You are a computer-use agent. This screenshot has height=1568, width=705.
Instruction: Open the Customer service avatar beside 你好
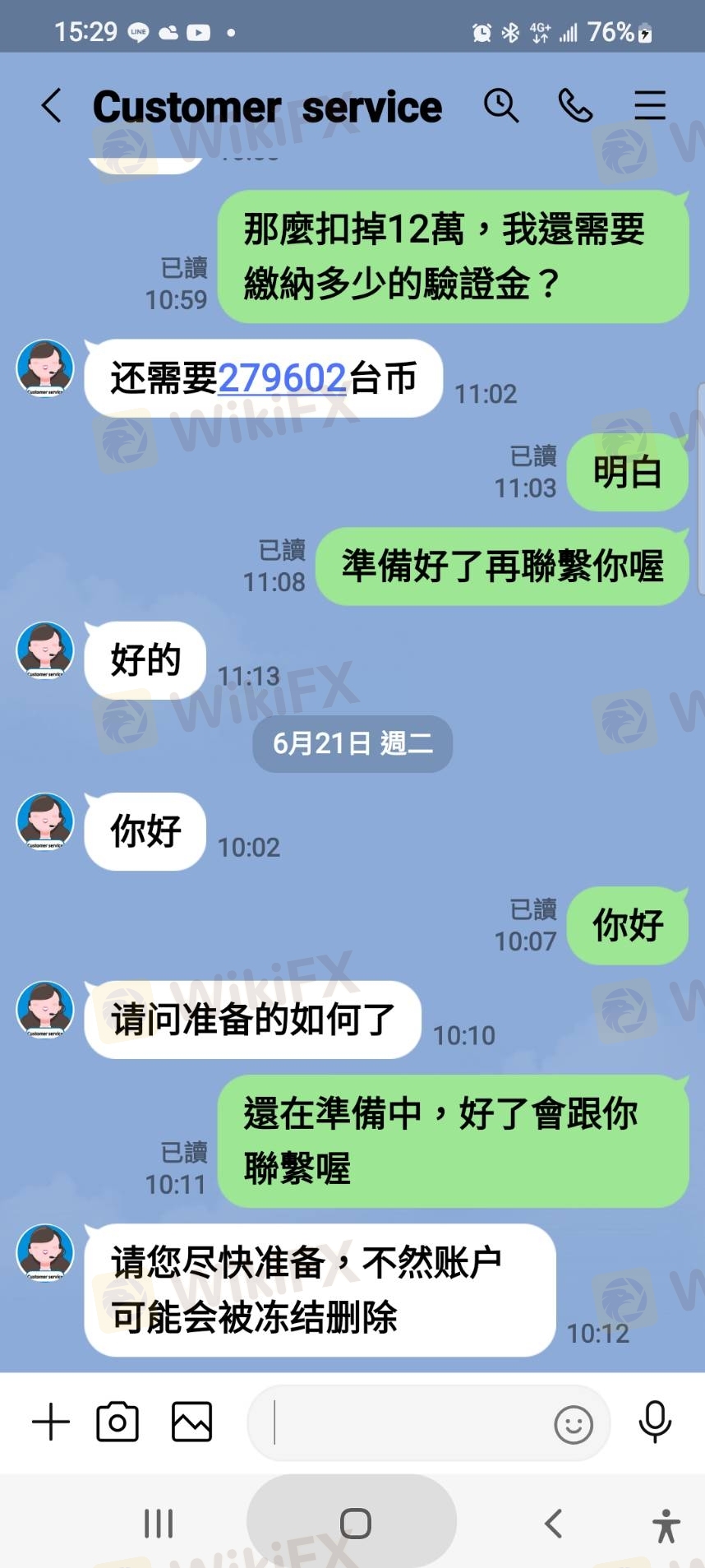click(45, 821)
